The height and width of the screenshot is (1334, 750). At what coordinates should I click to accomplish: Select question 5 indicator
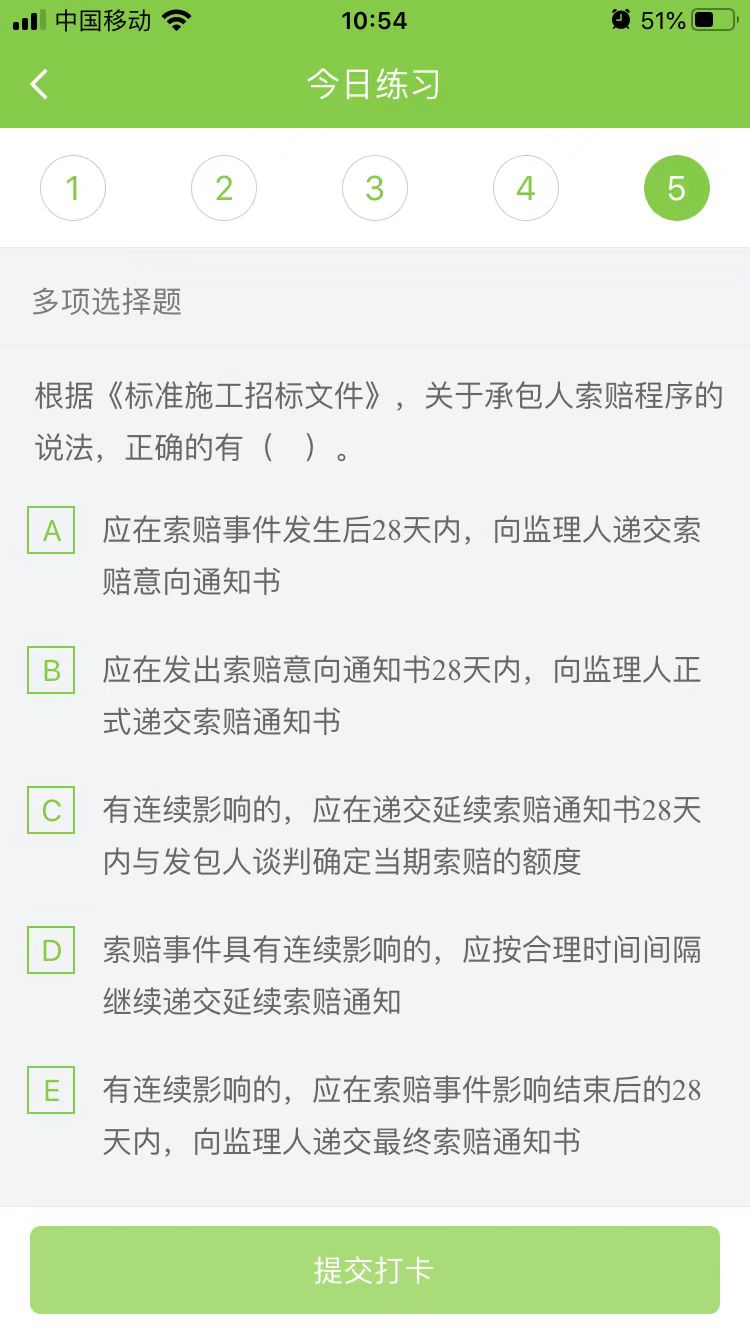point(677,188)
